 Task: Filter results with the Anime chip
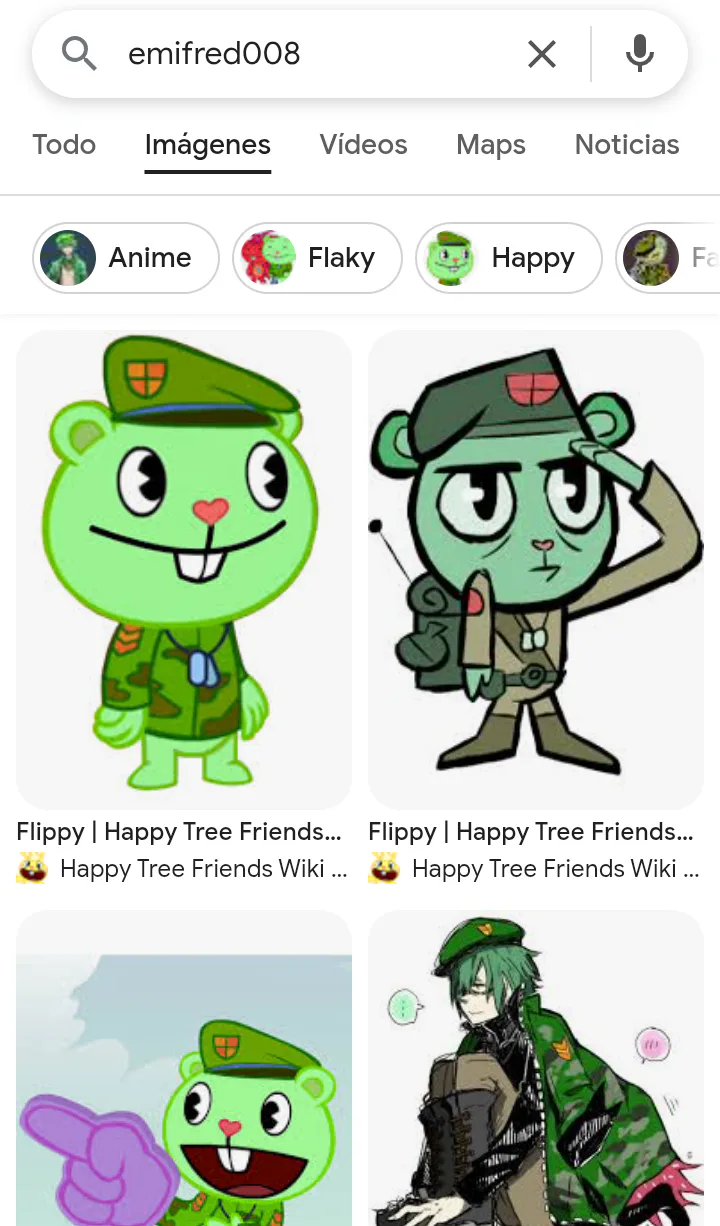(126, 258)
